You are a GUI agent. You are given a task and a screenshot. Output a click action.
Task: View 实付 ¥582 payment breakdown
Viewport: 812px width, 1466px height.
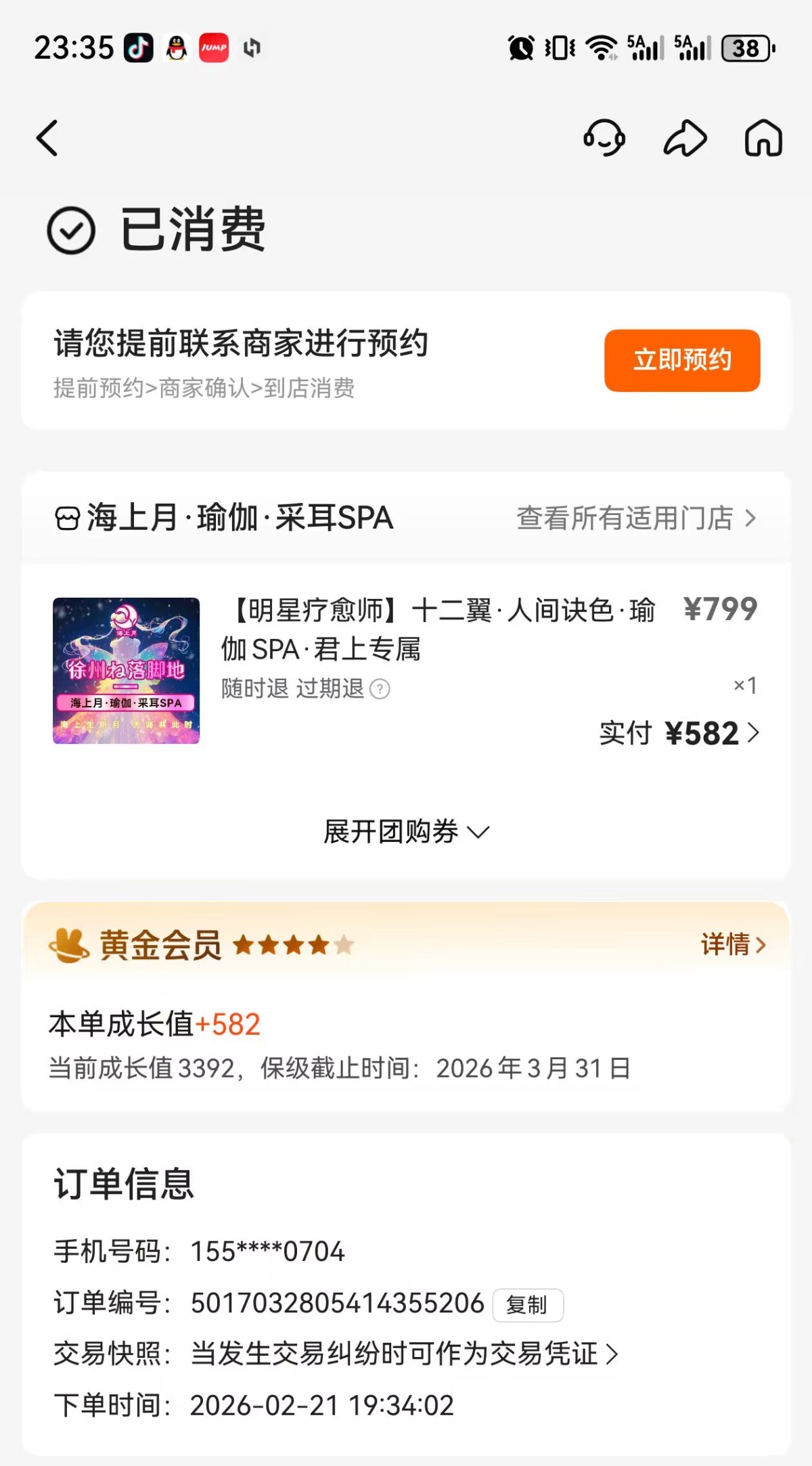(x=679, y=733)
